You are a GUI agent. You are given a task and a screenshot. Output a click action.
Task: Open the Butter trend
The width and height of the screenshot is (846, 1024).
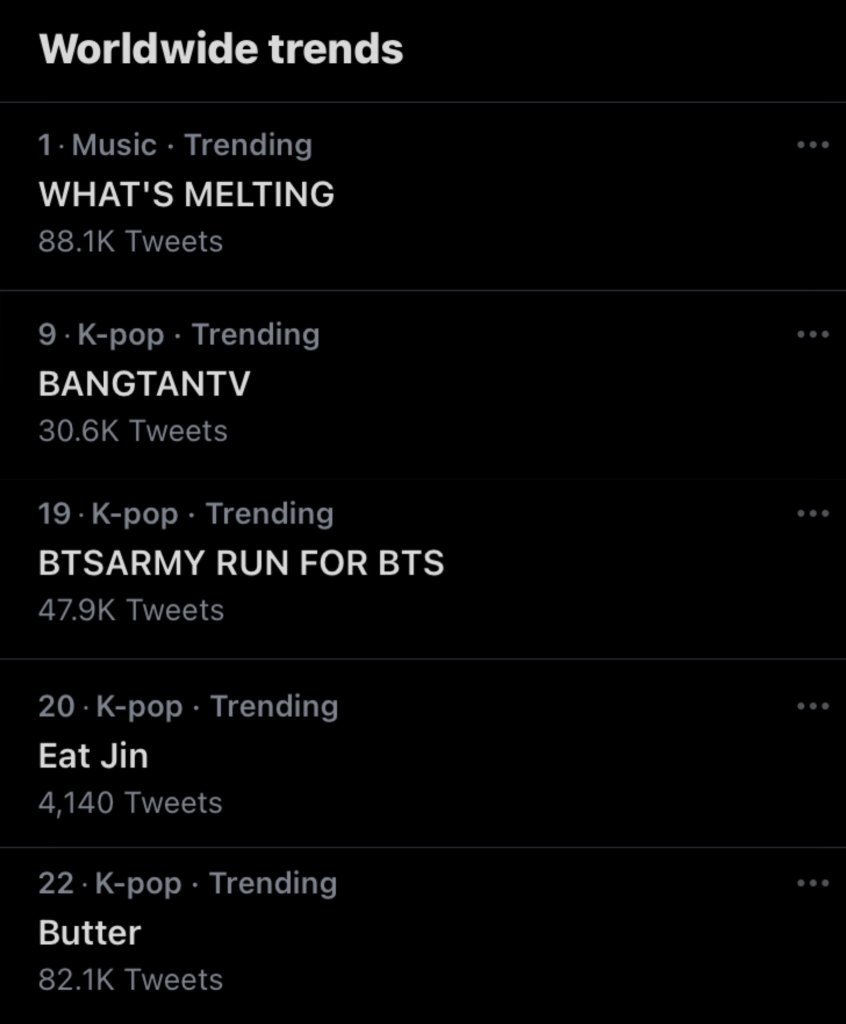tap(90, 933)
